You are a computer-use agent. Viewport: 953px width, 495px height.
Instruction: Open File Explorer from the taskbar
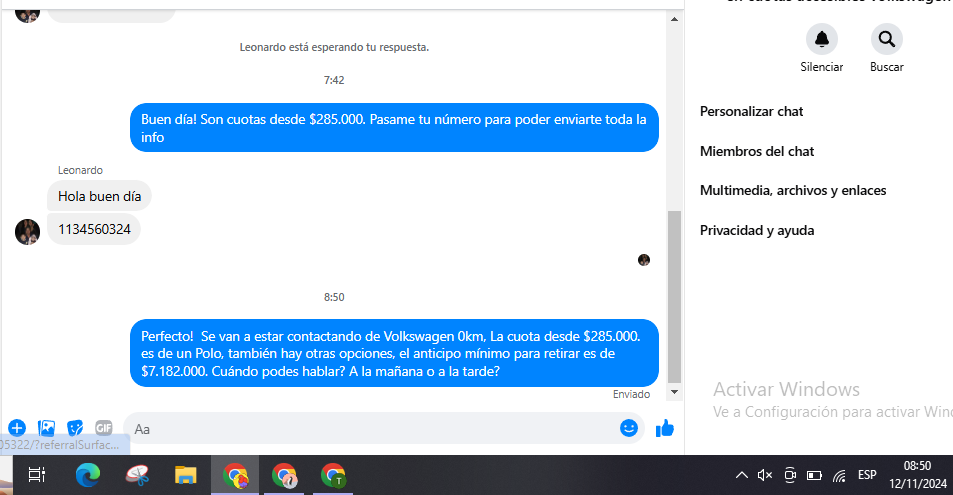pos(186,475)
